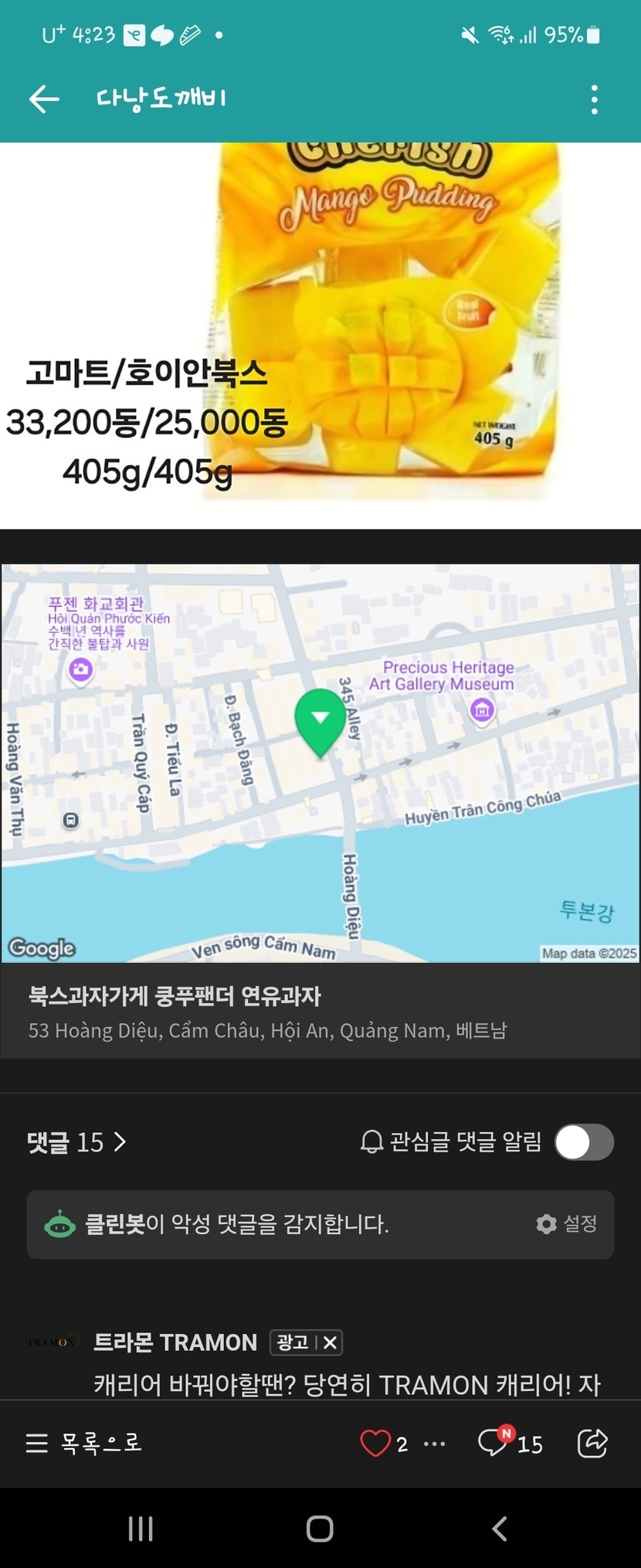Go back using the top arrow

coord(44,99)
